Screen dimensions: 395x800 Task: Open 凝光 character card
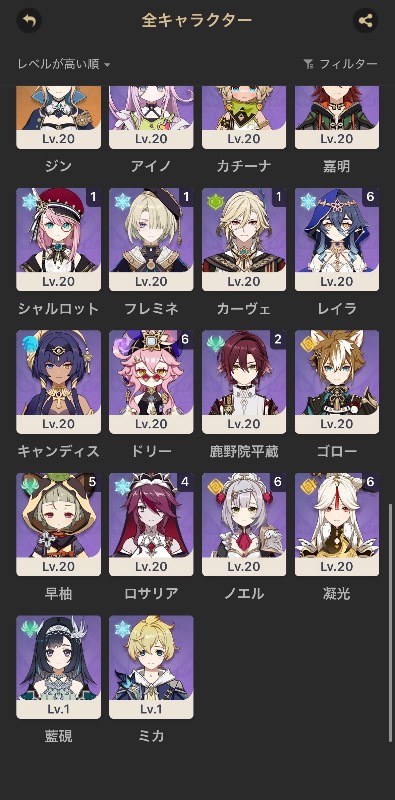[337, 524]
